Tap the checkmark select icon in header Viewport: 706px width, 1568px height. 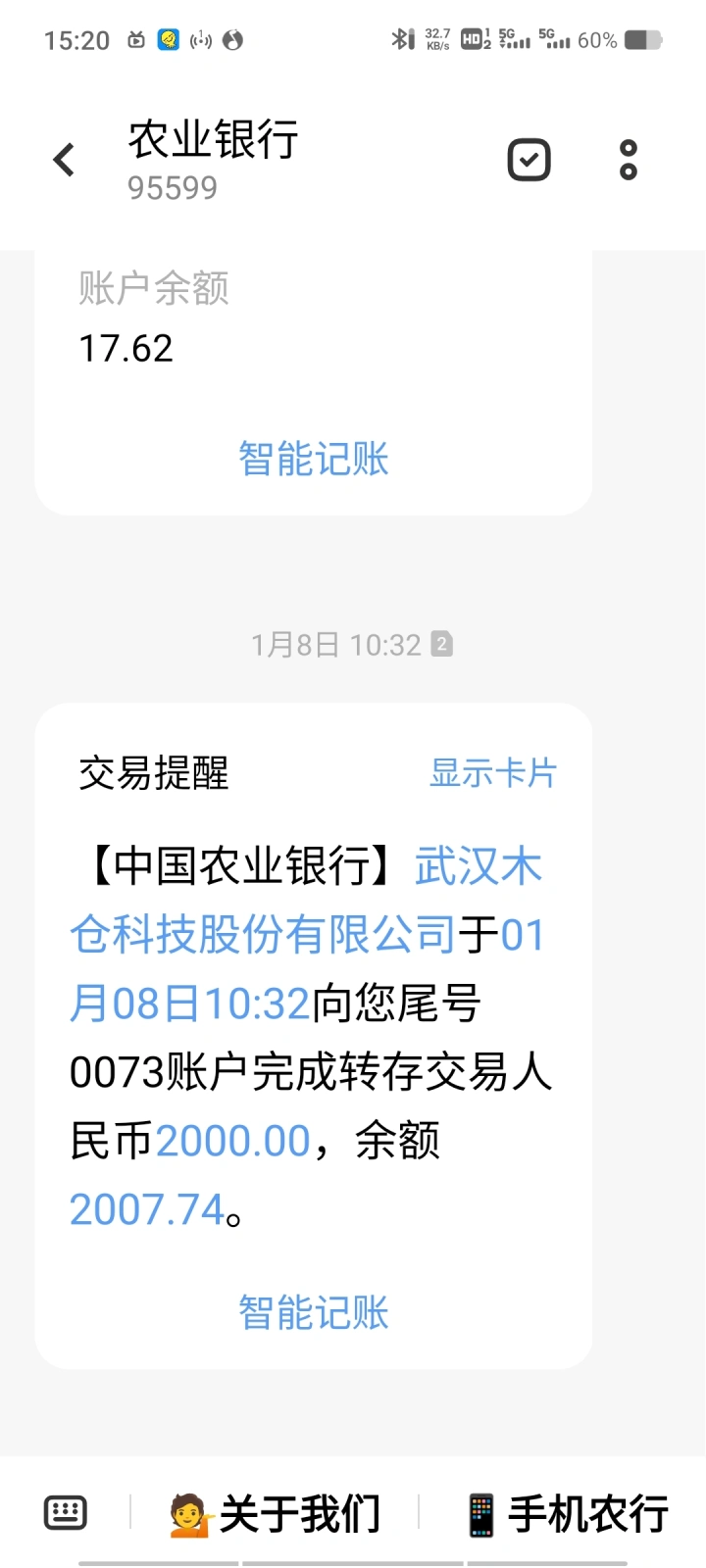tap(529, 160)
